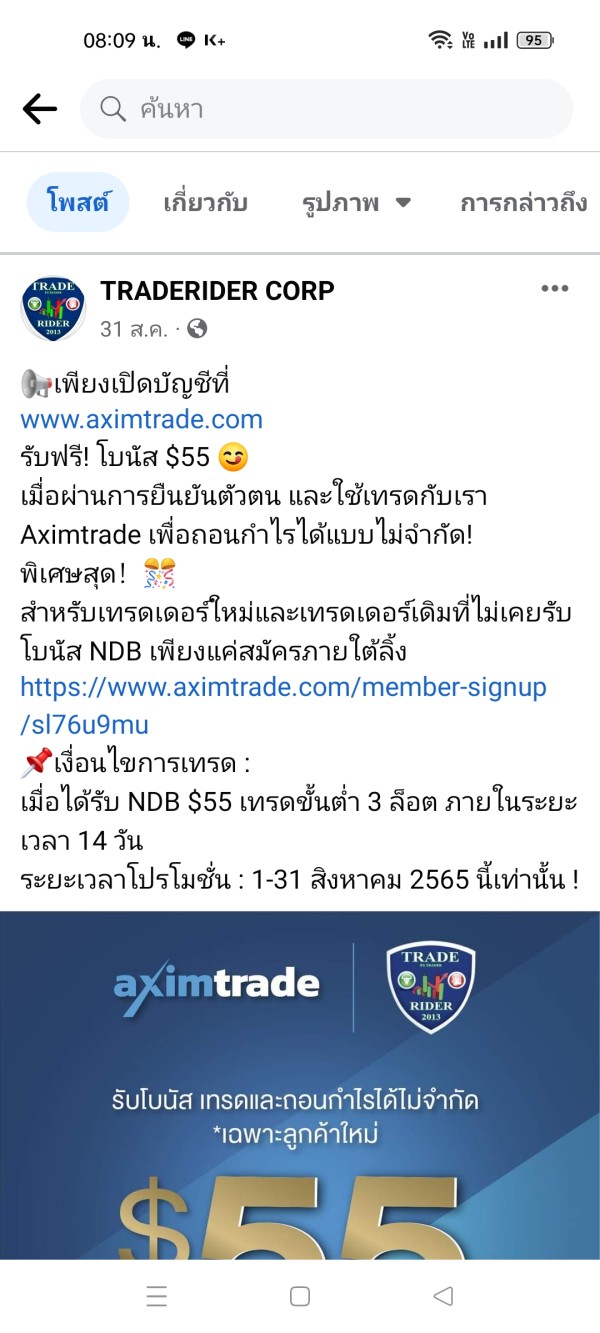Open the aximtrade member-signup link

[283, 705]
